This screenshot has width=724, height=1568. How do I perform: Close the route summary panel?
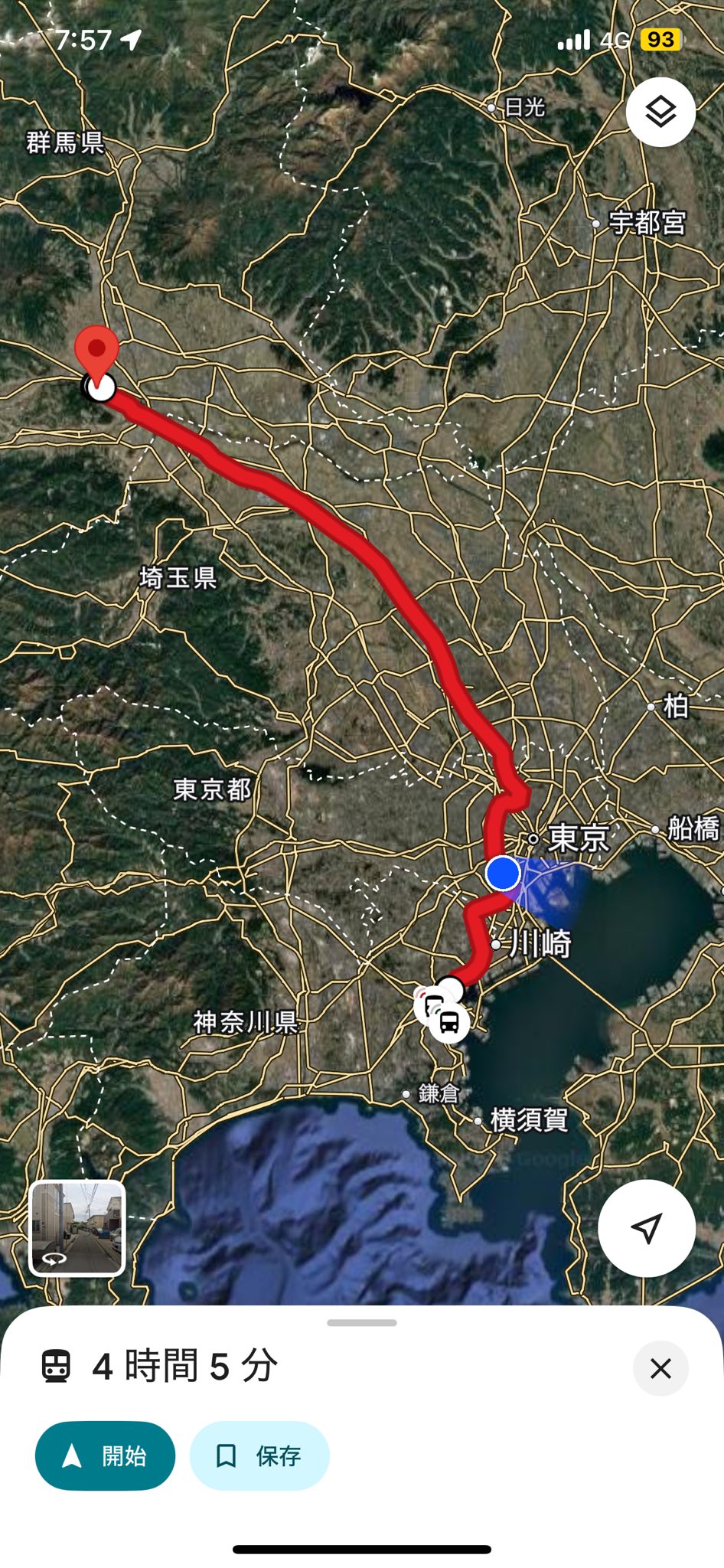[x=660, y=1368]
